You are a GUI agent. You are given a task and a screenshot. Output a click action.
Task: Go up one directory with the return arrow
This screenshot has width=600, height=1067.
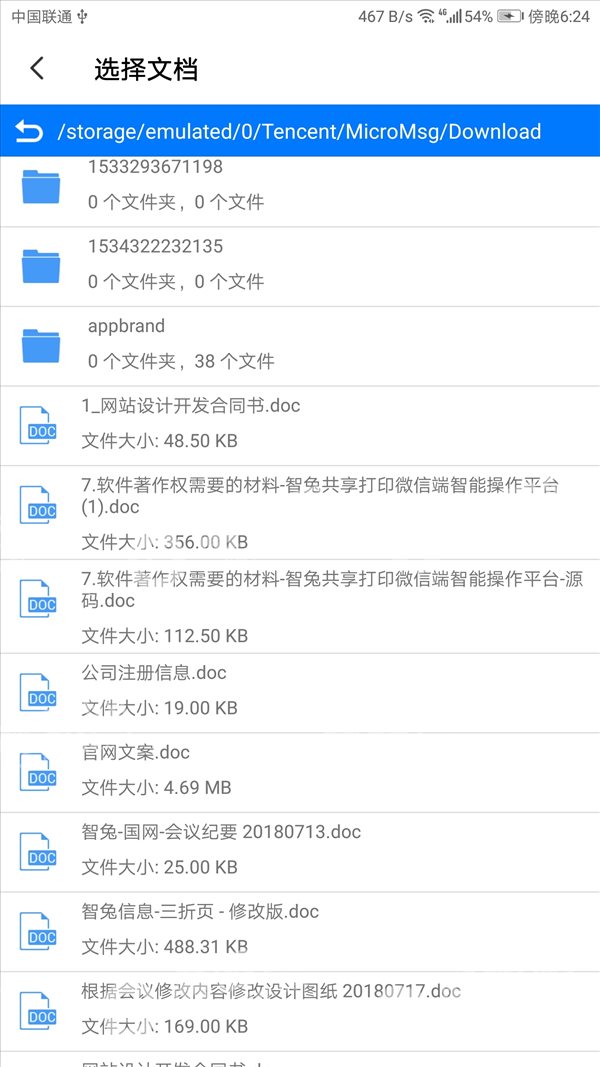point(29,131)
